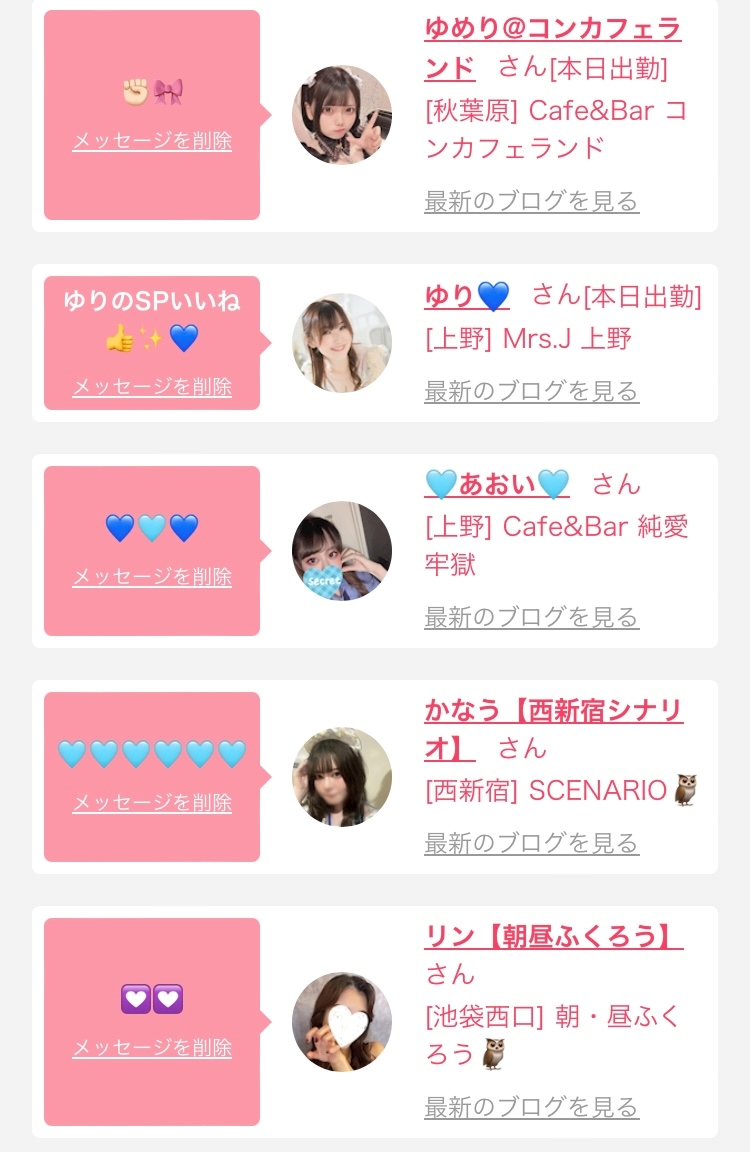View latest blog of ゆめり@コンカフェランド
750x1152 pixels.
531,201
